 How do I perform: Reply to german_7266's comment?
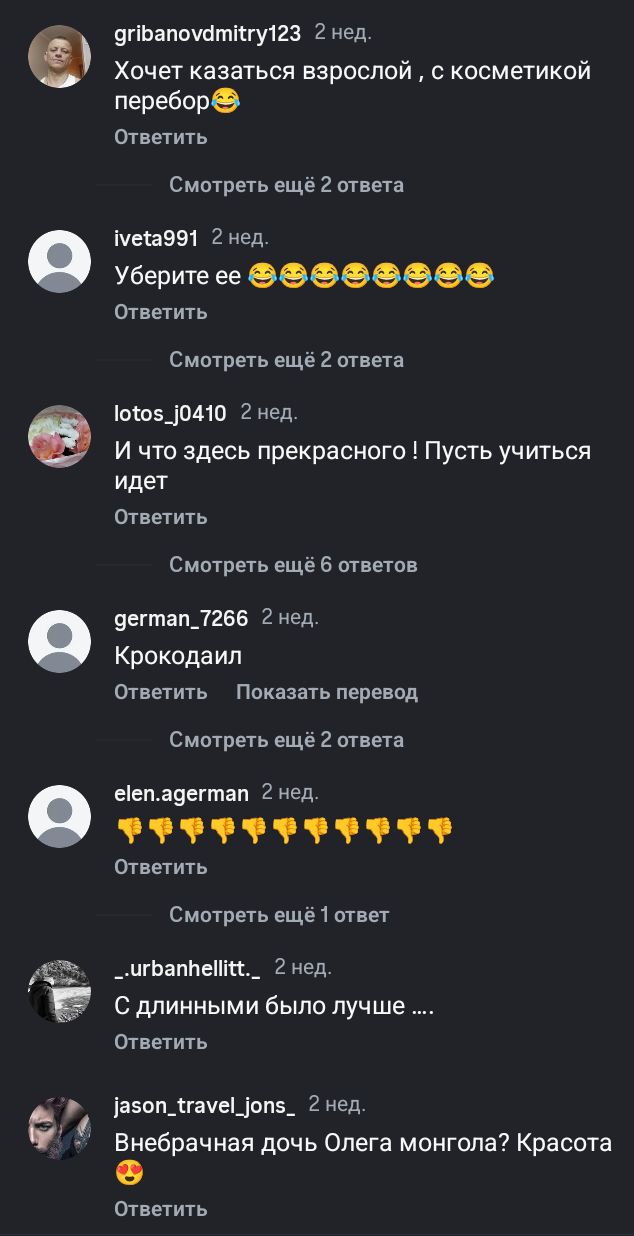160,692
